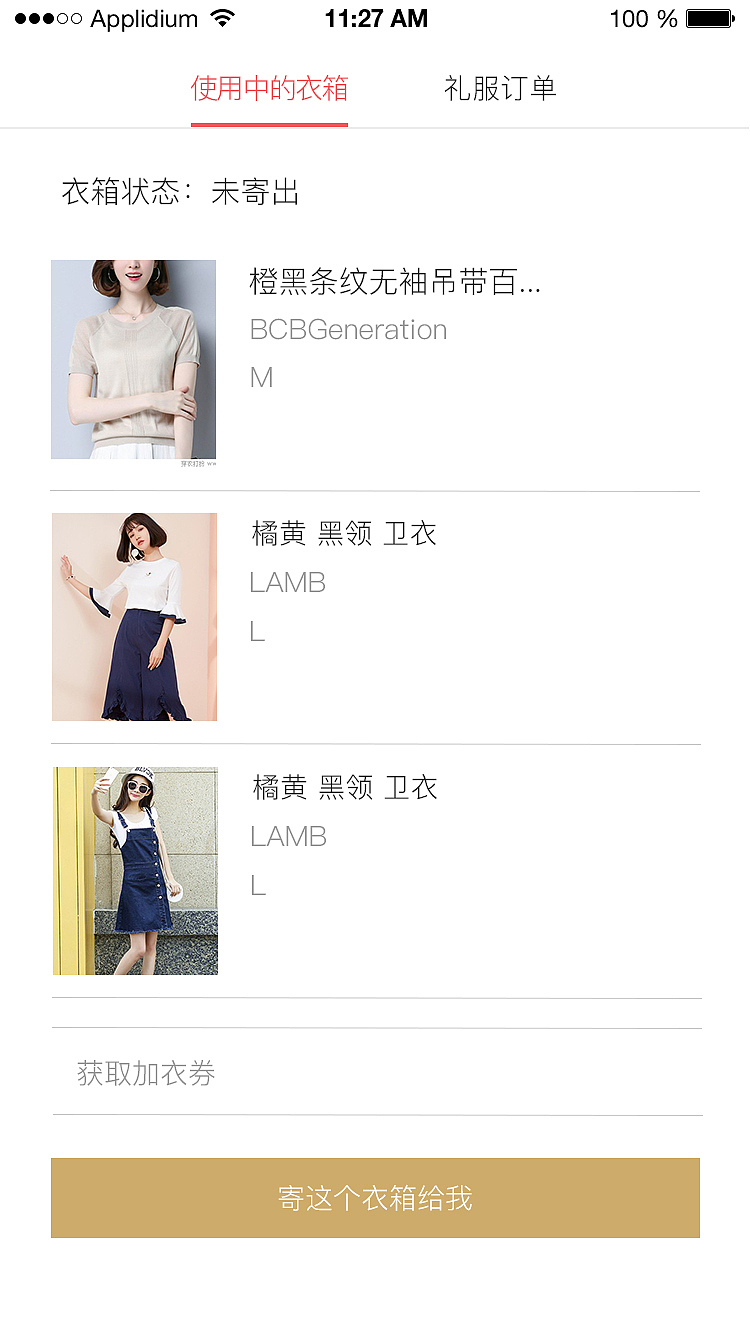Select size M on the first item

pyautogui.click(x=261, y=378)
